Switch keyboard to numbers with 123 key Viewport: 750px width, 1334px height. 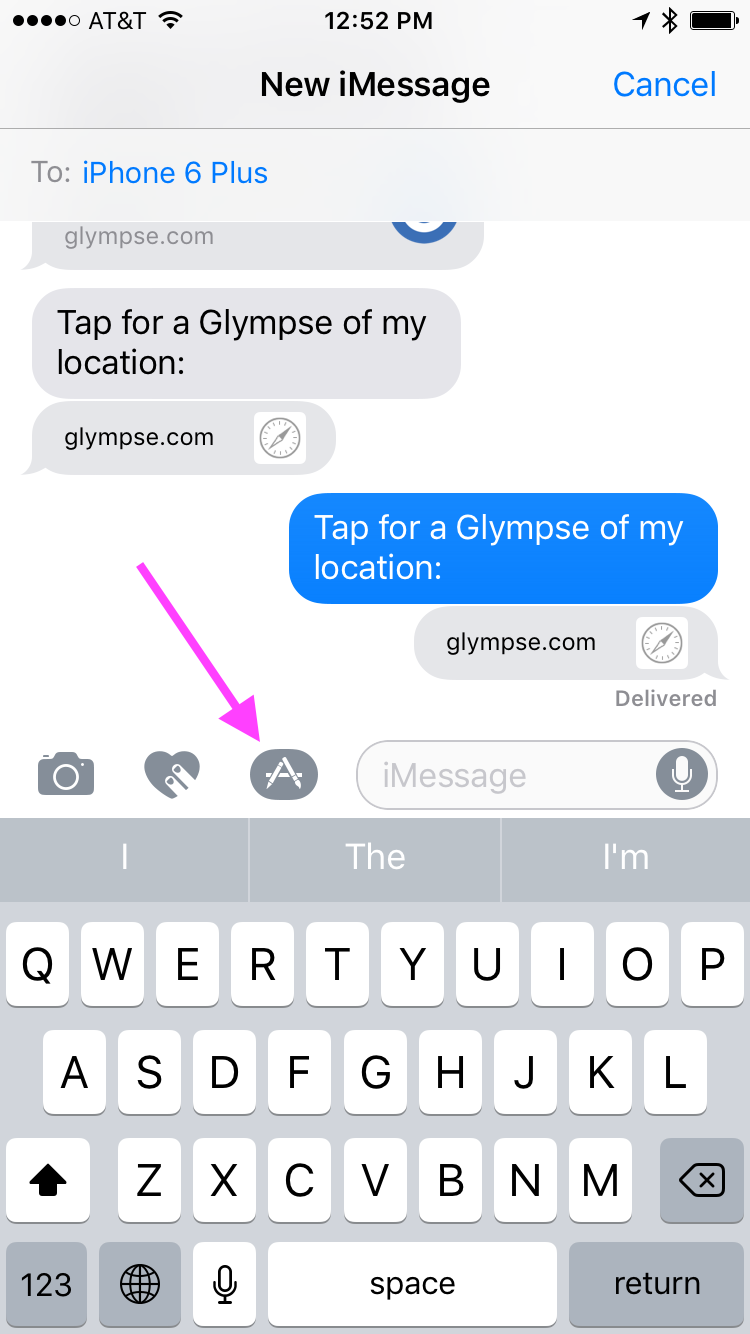(46, 1284)
